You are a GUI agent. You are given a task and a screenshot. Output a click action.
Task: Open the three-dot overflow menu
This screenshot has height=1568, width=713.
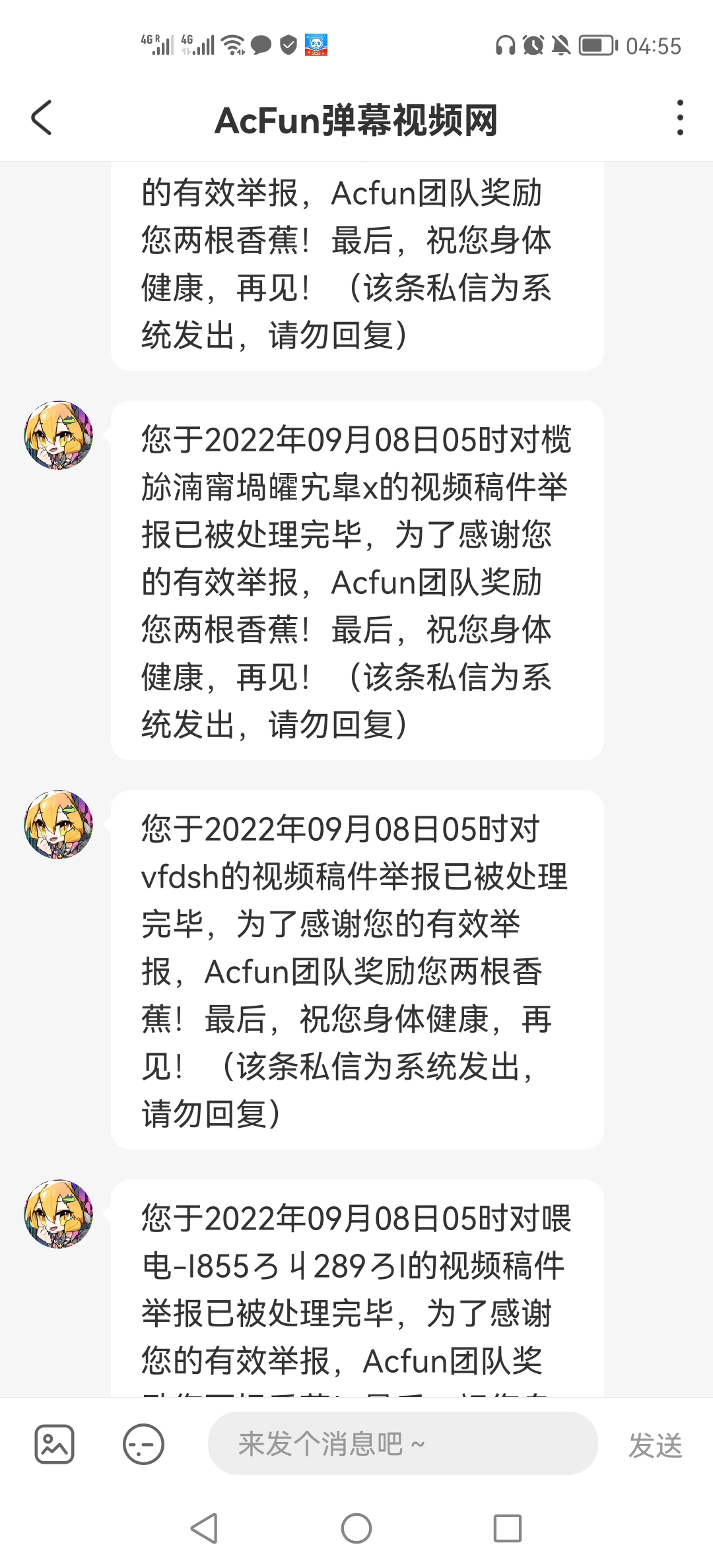point(679,119)
